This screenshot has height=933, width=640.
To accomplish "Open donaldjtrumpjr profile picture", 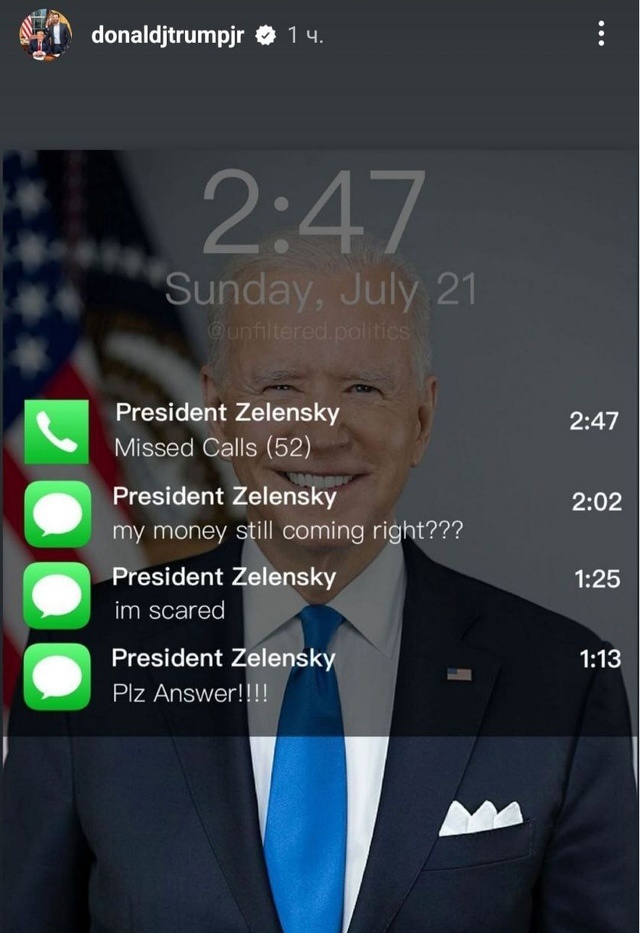I will pos(44,35).
